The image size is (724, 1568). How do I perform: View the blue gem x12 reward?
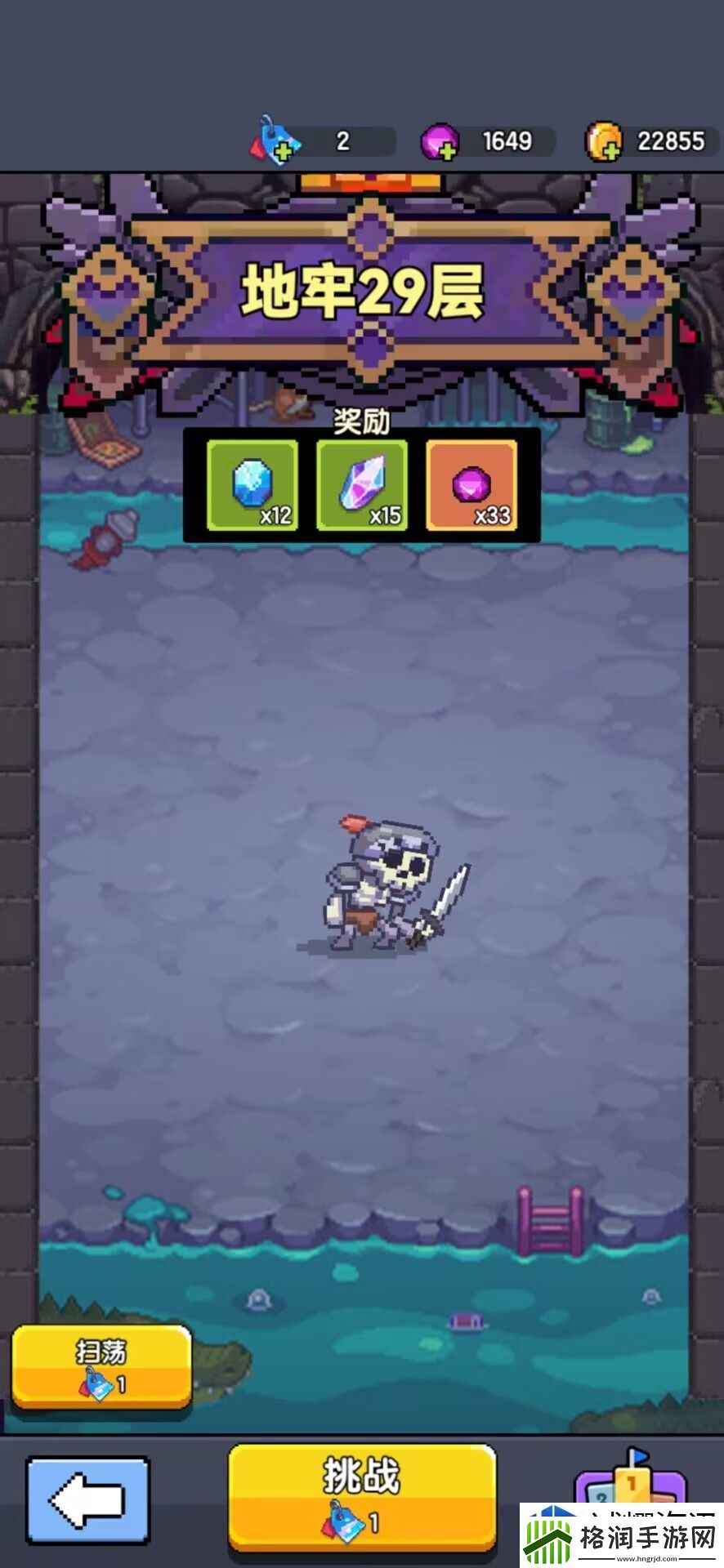click(x=253, y=485)
